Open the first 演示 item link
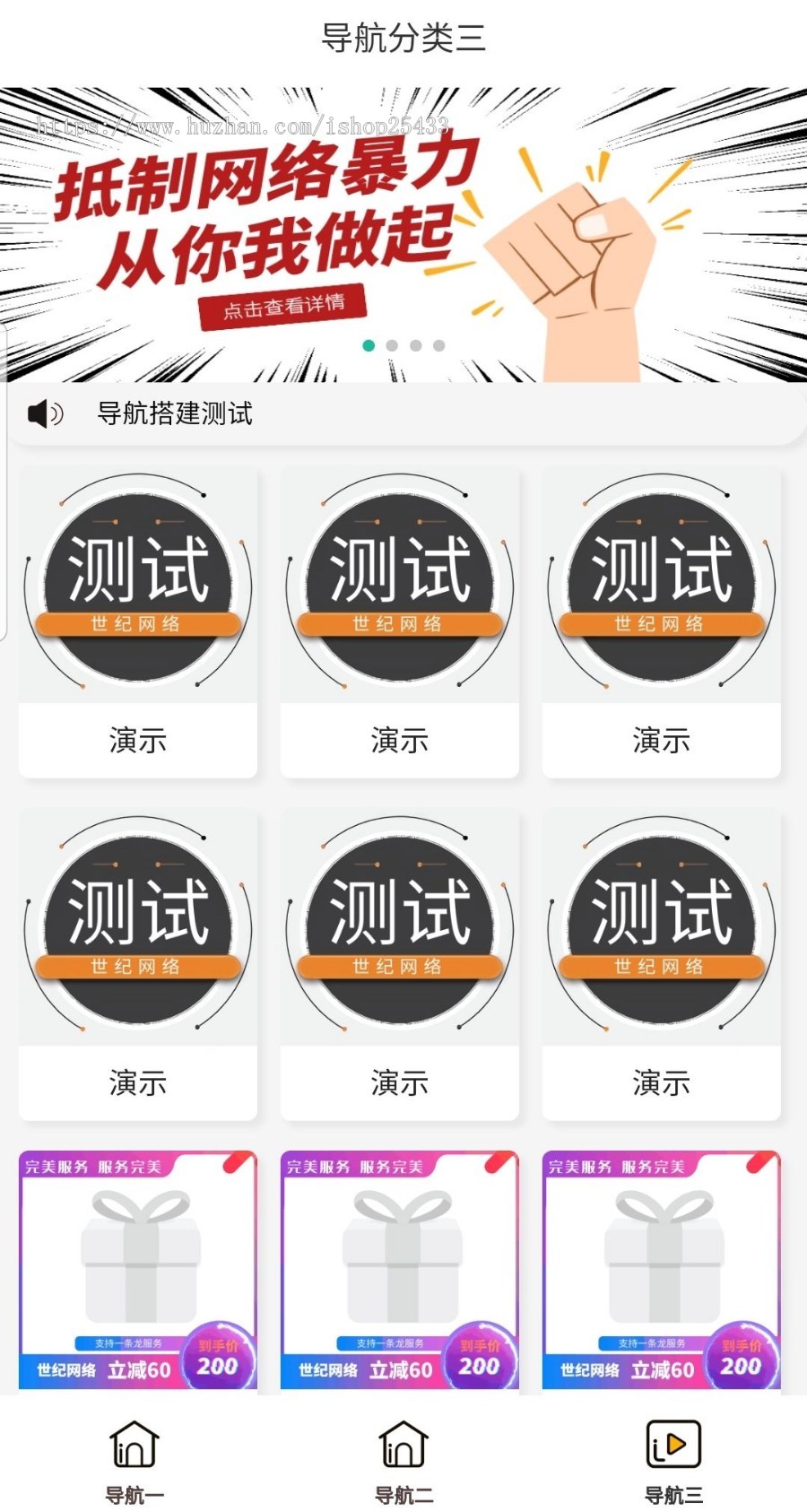This screenshot has width=807, height=1512. (136, 740)
